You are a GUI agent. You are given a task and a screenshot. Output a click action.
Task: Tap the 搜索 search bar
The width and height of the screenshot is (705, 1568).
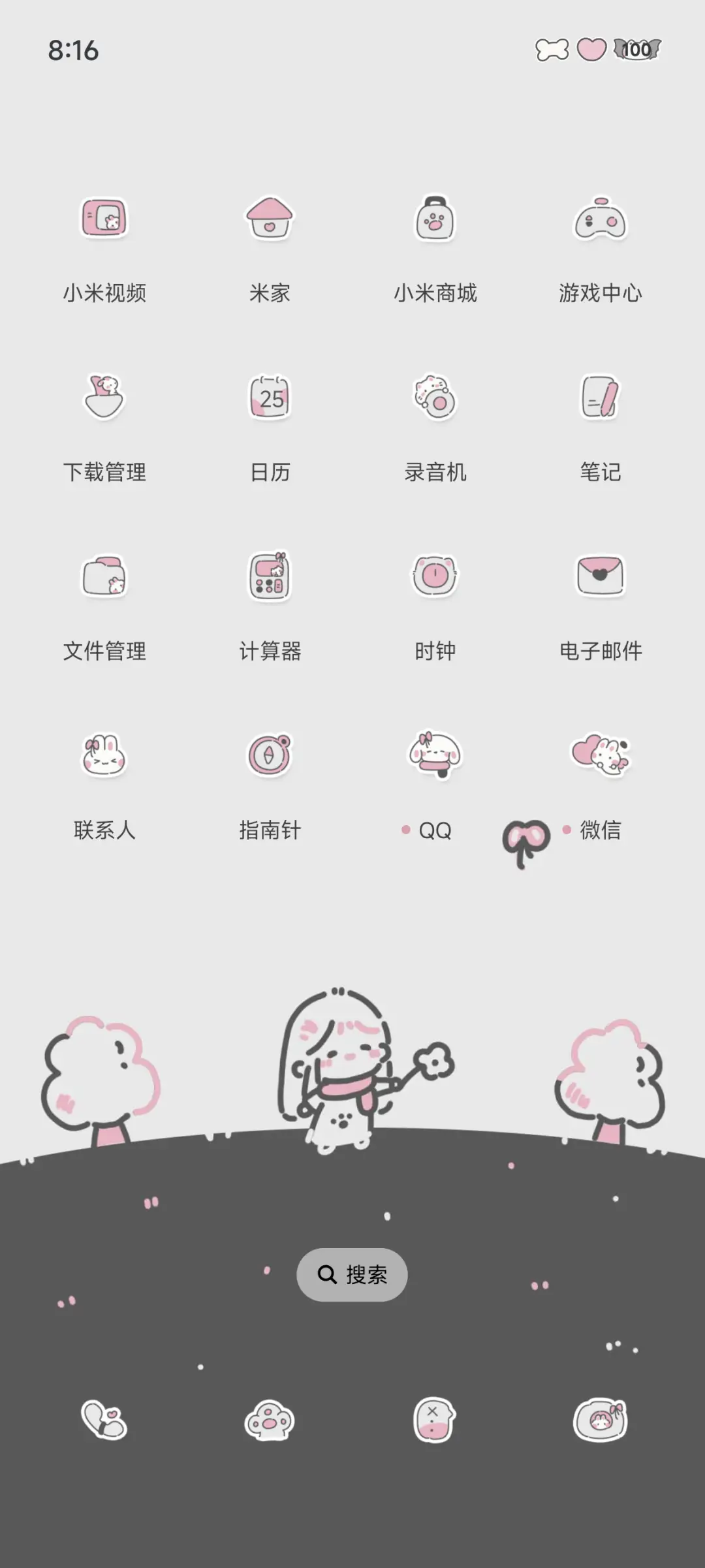(352, 1274)
